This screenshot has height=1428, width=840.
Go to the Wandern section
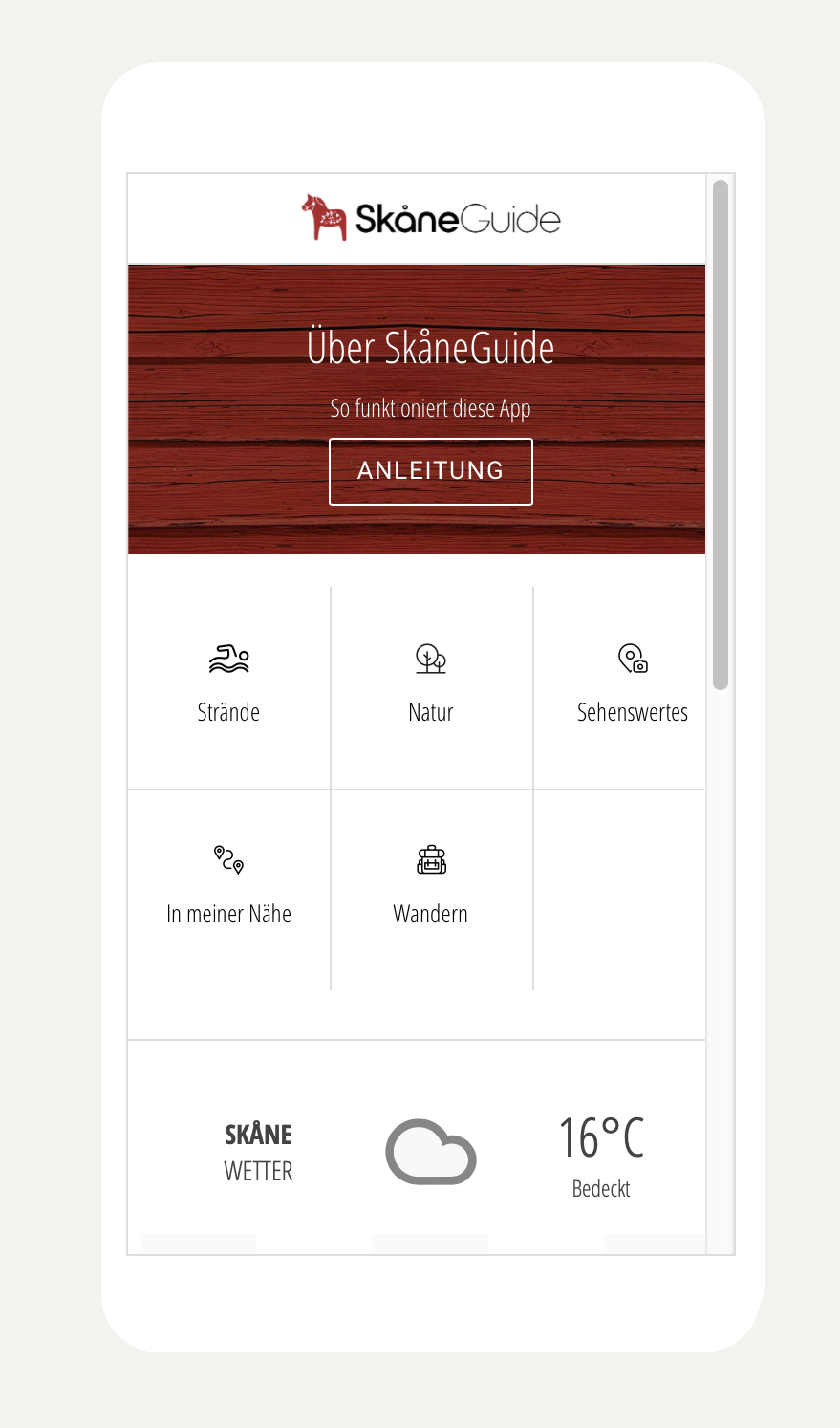click(431, 889)
